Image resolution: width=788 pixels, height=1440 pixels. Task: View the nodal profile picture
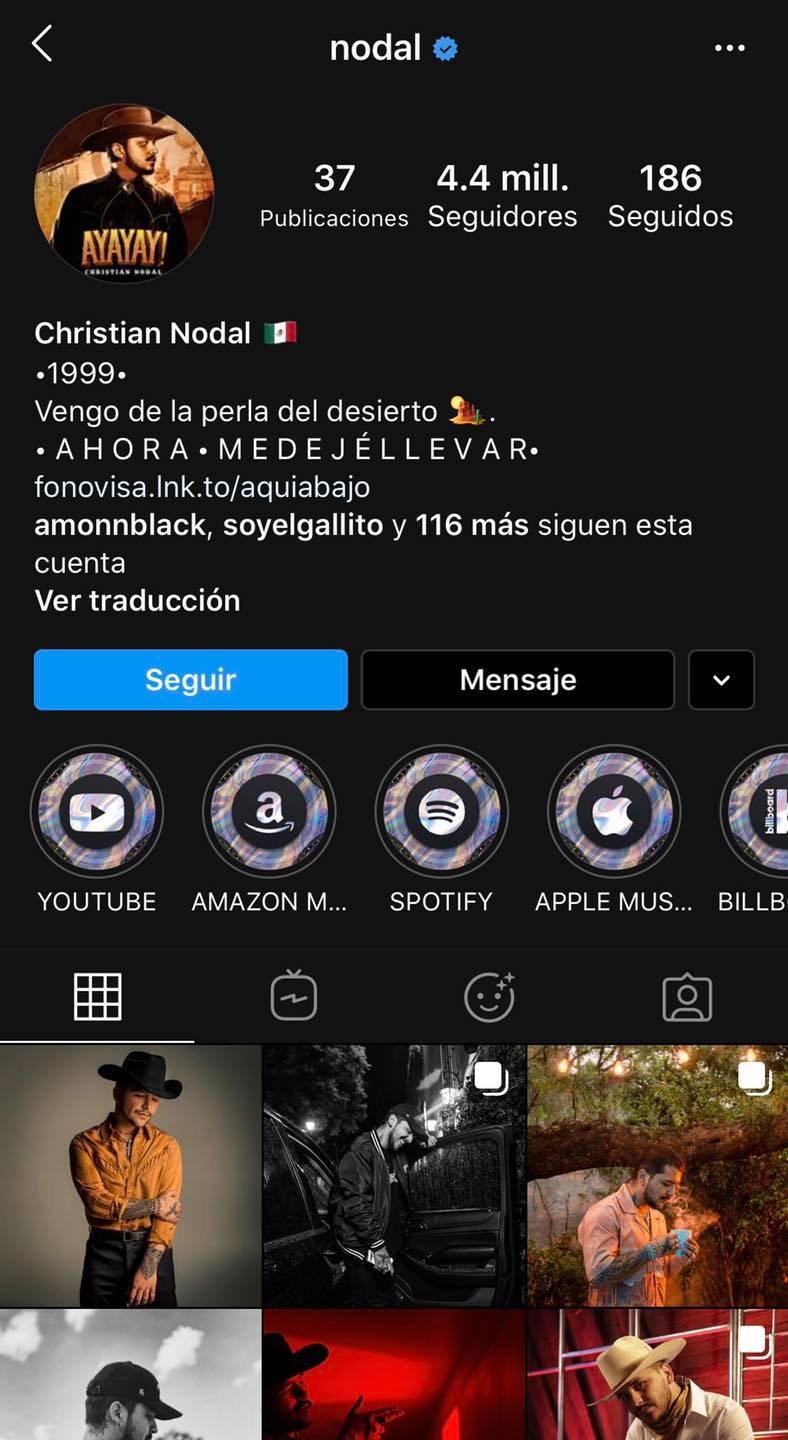(124, 192)
